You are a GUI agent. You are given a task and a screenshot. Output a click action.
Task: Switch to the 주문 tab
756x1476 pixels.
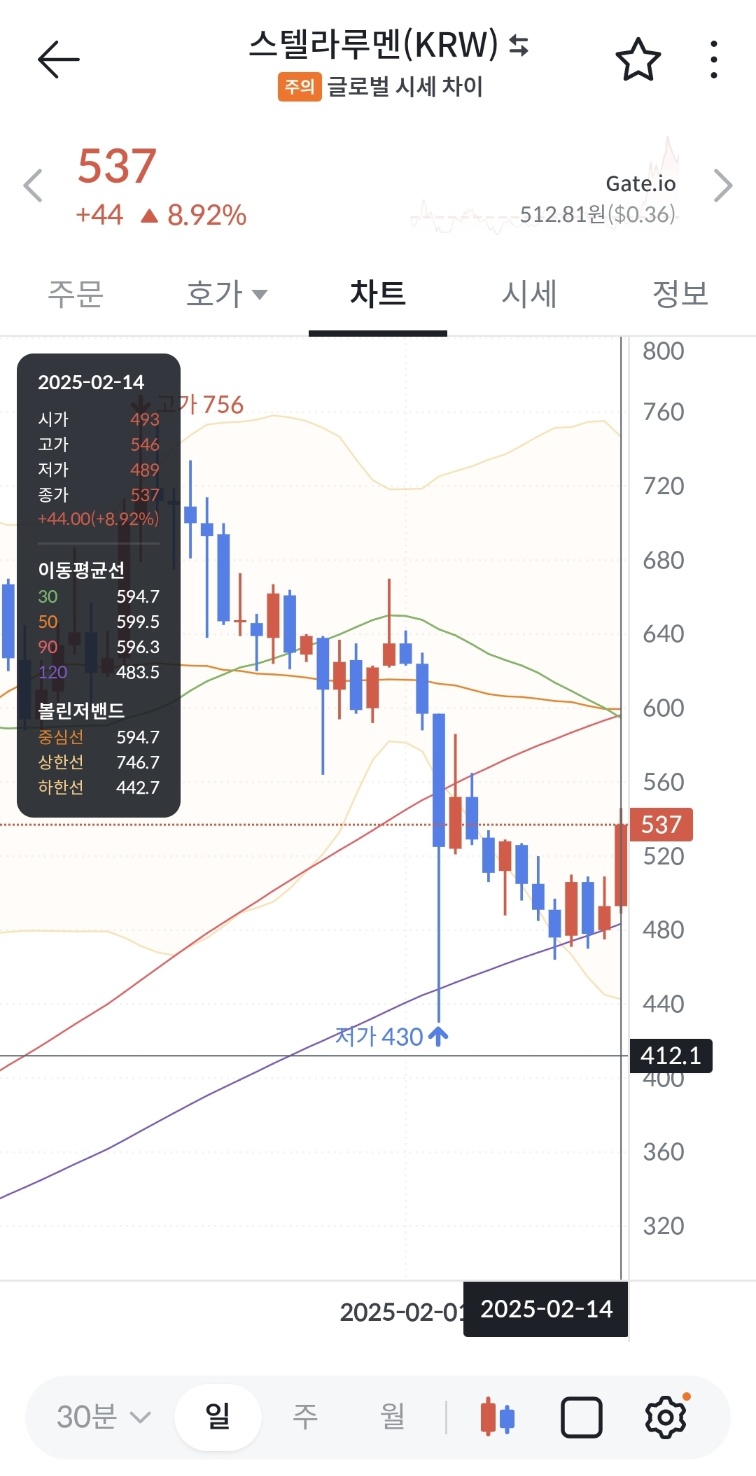coord(76,293)
